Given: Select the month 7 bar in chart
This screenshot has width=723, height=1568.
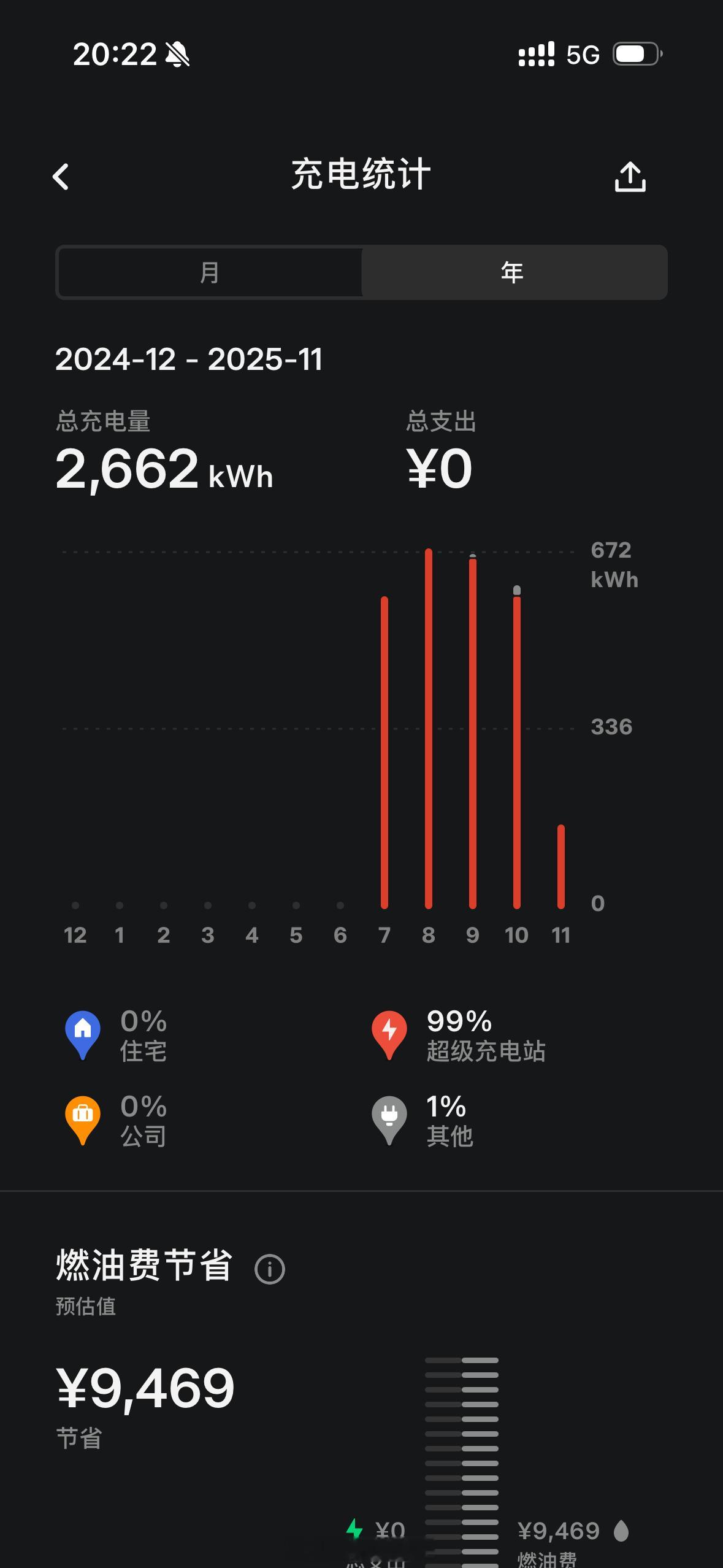Looking at the screenshot, I should pos(384,752).
